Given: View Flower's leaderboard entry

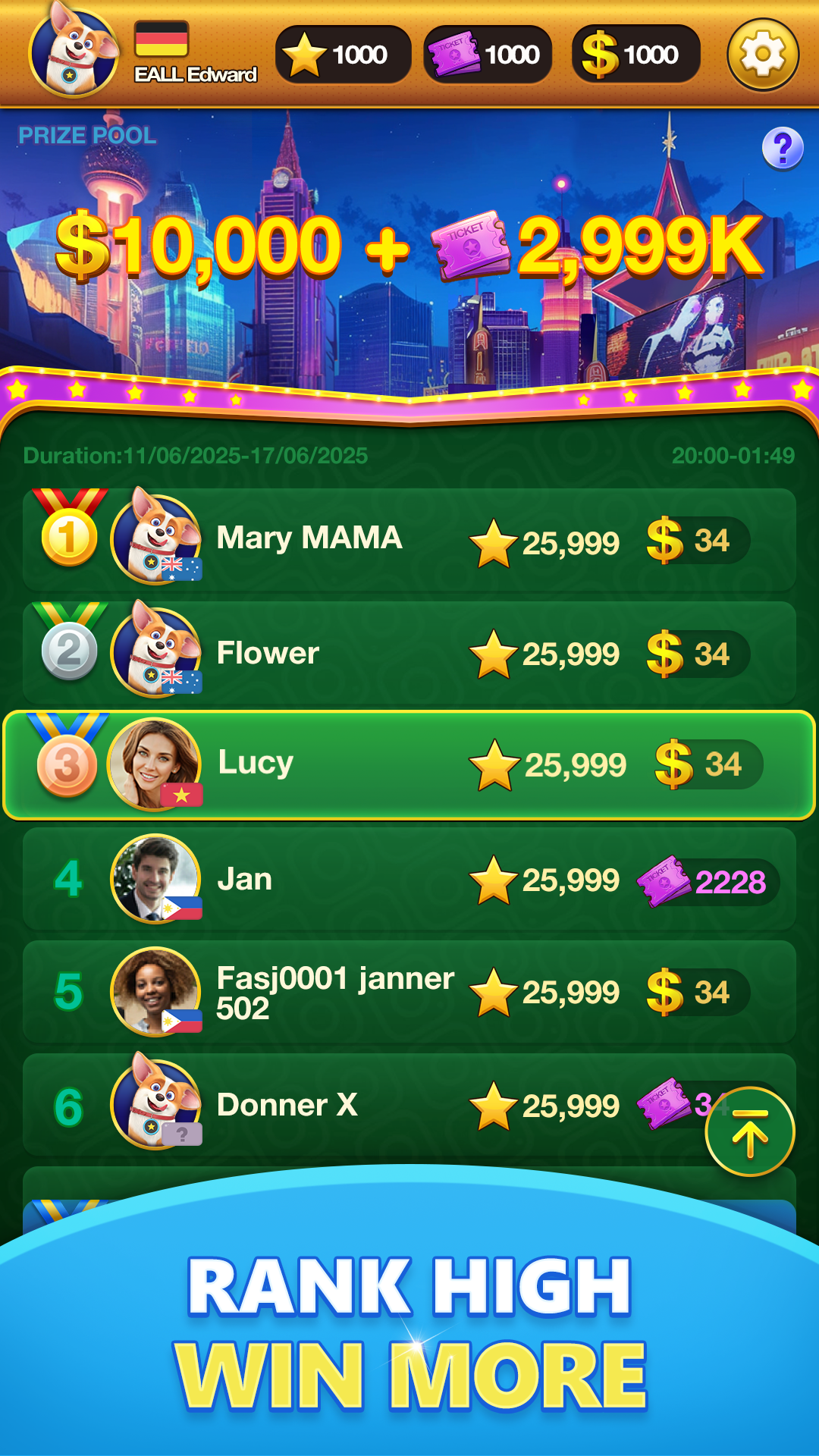Looking at the screenshot, I should point(409,653).
